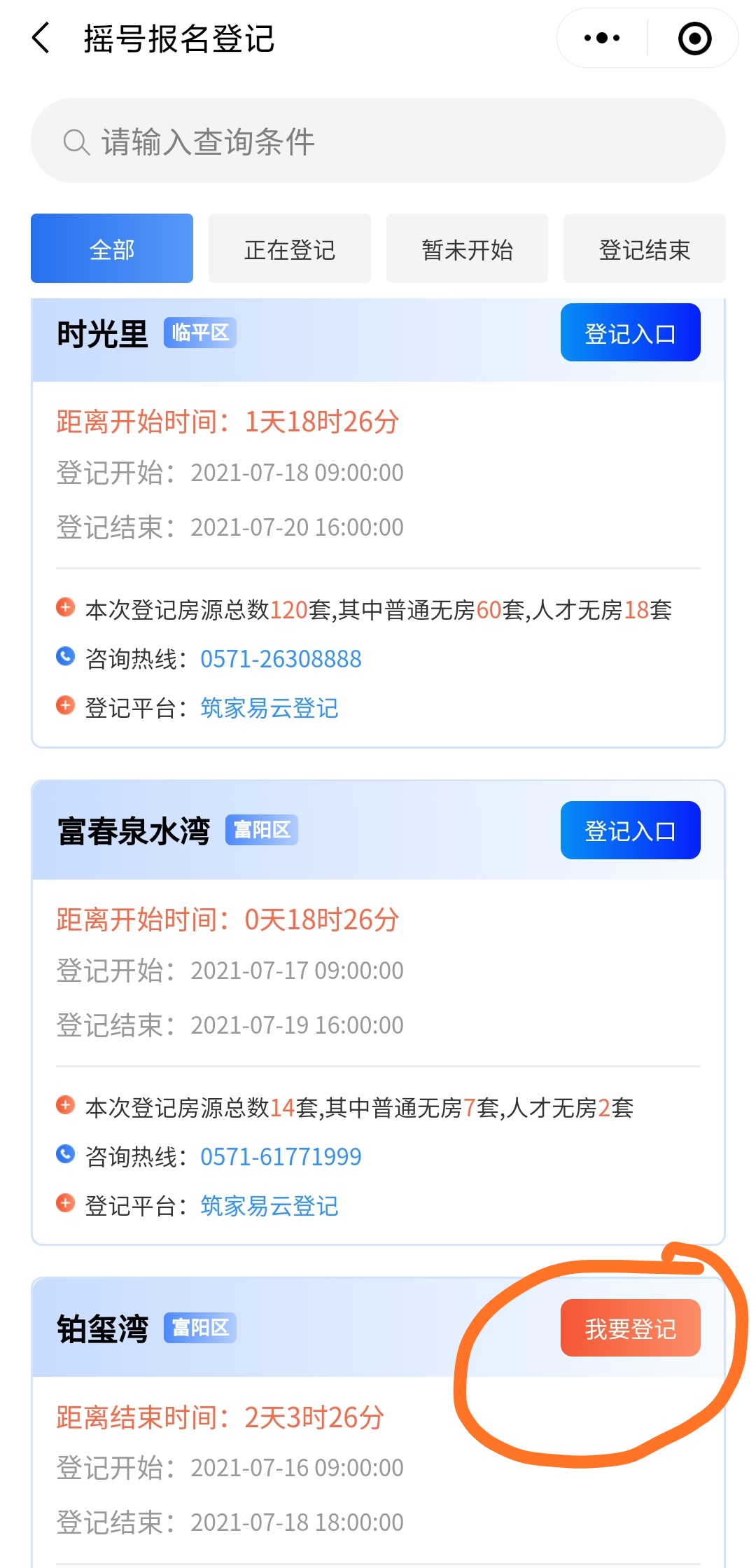Open 筑家易云登记 link under 富春泉水湾

(x=269, y=1206)
